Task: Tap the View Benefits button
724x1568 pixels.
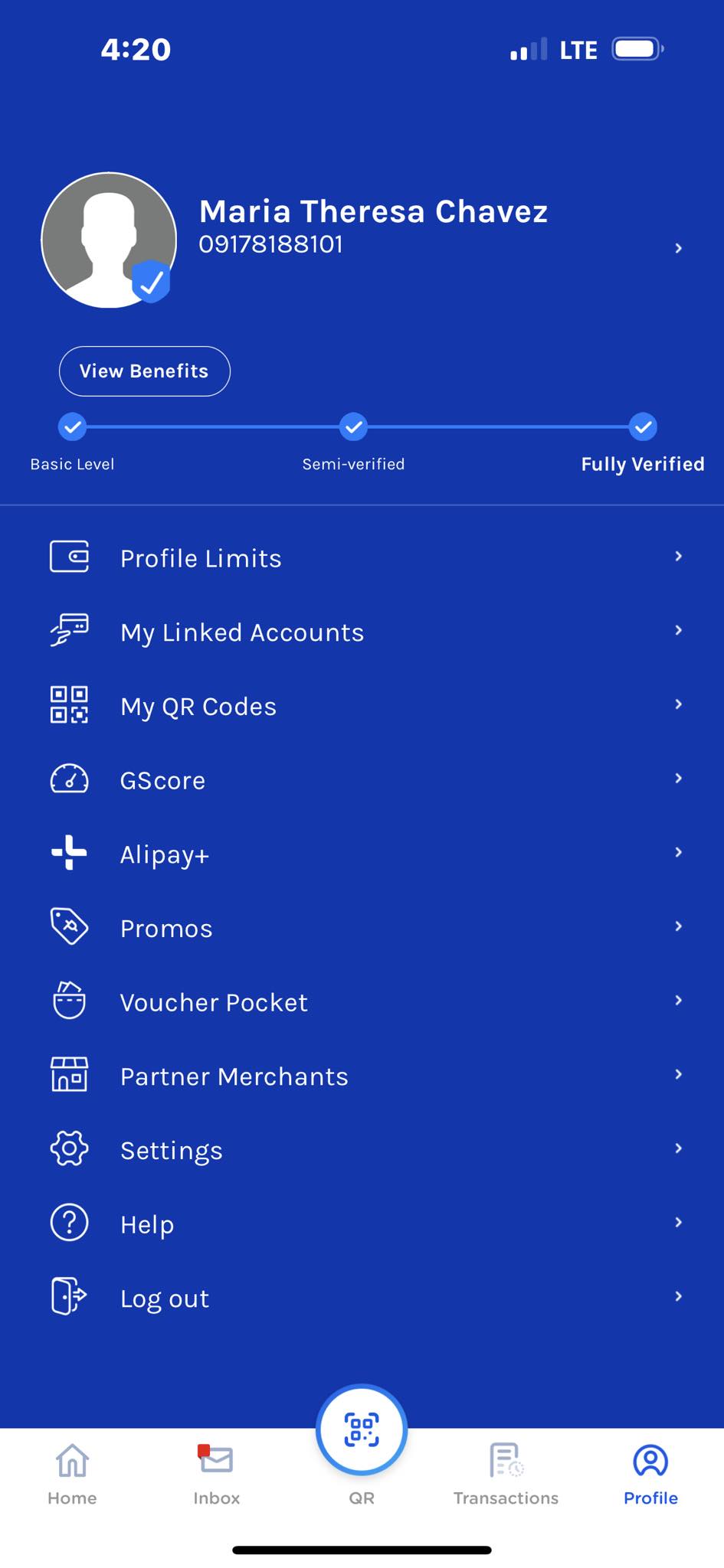Action: (144, 371)
